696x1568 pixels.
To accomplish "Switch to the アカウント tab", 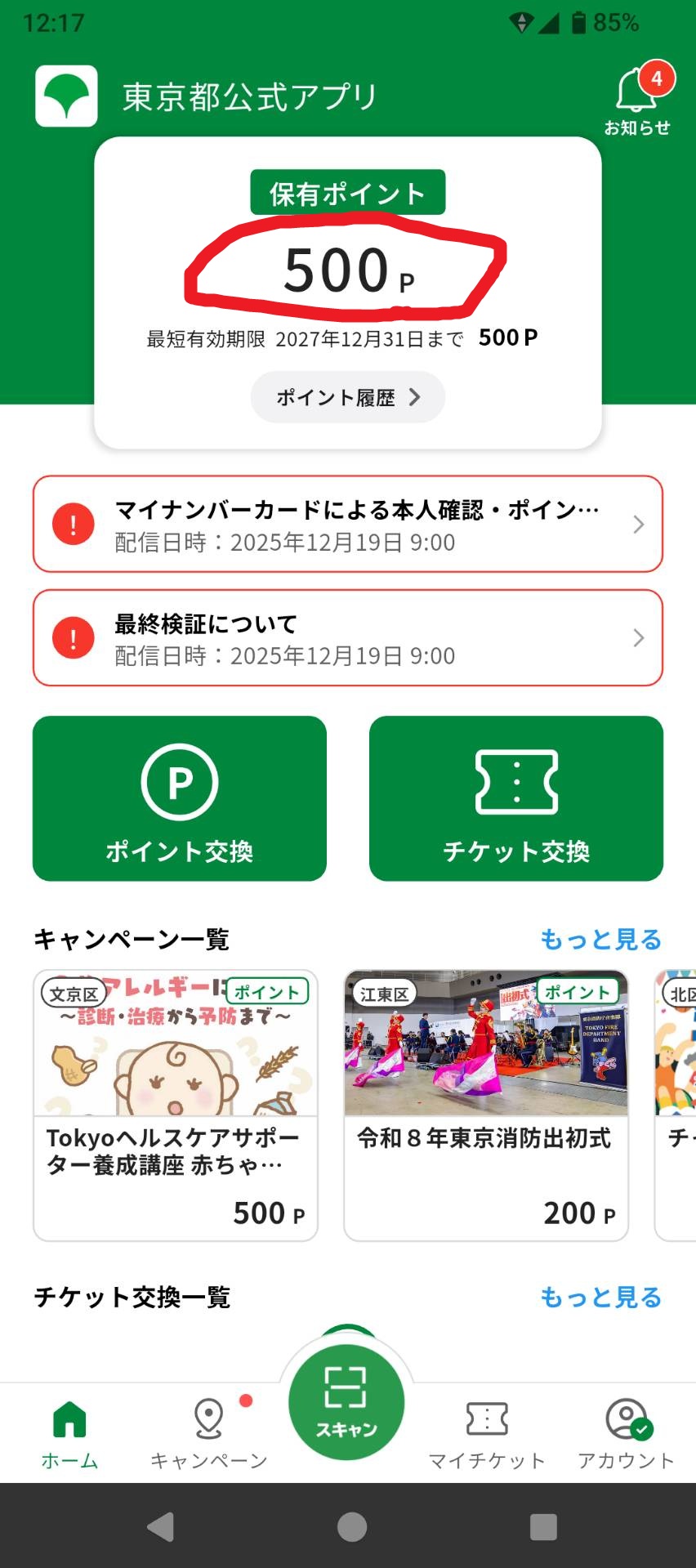I will coord(626,1434).
